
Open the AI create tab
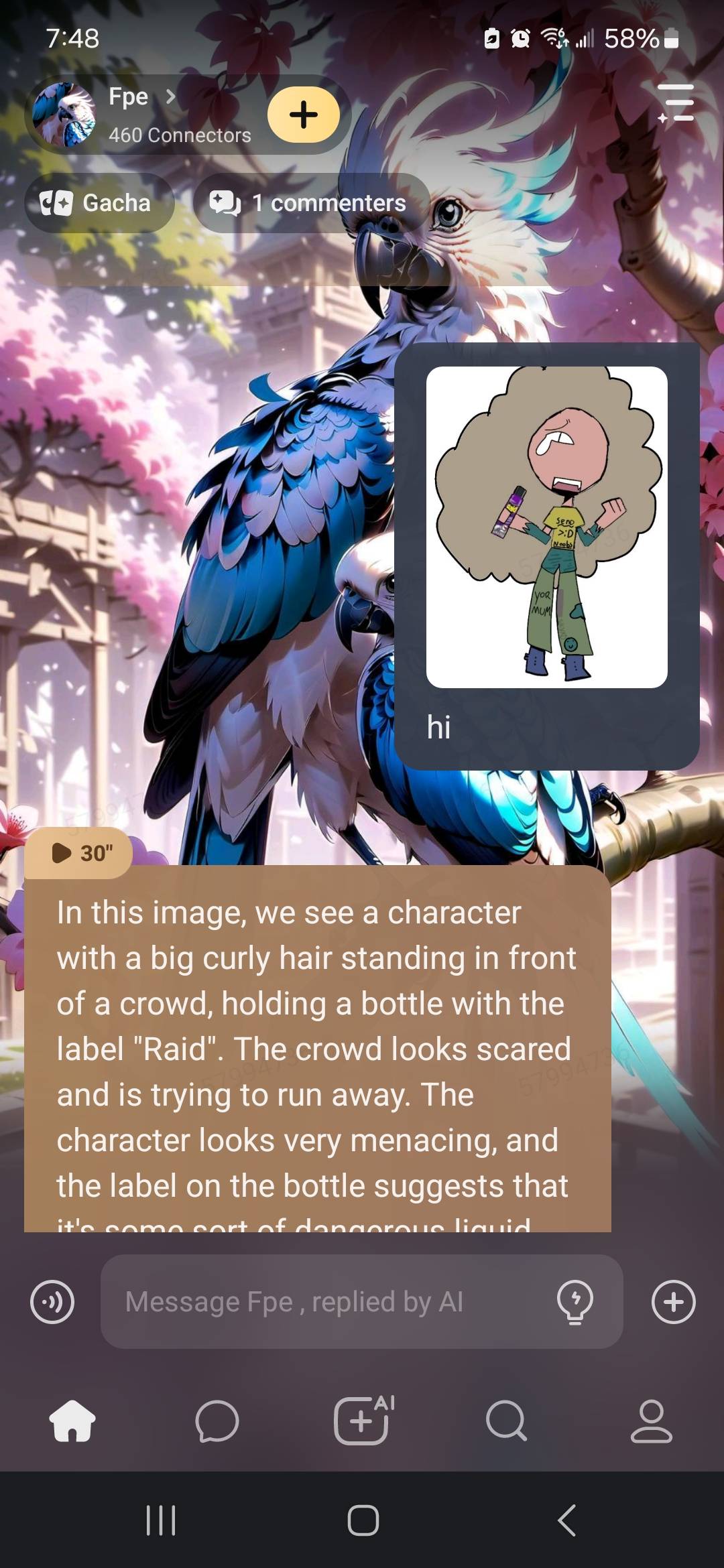click(363, 1421)
